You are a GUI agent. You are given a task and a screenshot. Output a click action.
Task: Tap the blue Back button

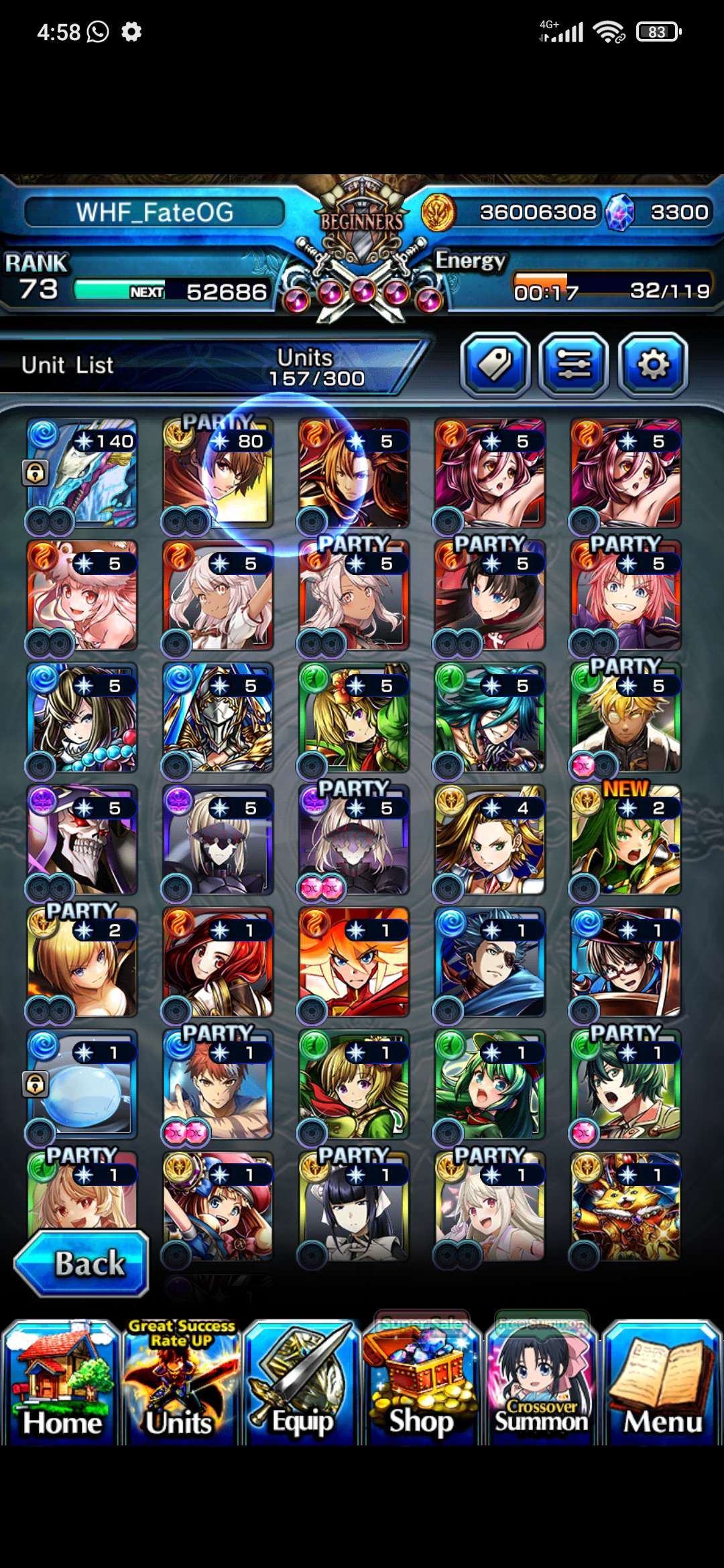tap(82, 1263)
